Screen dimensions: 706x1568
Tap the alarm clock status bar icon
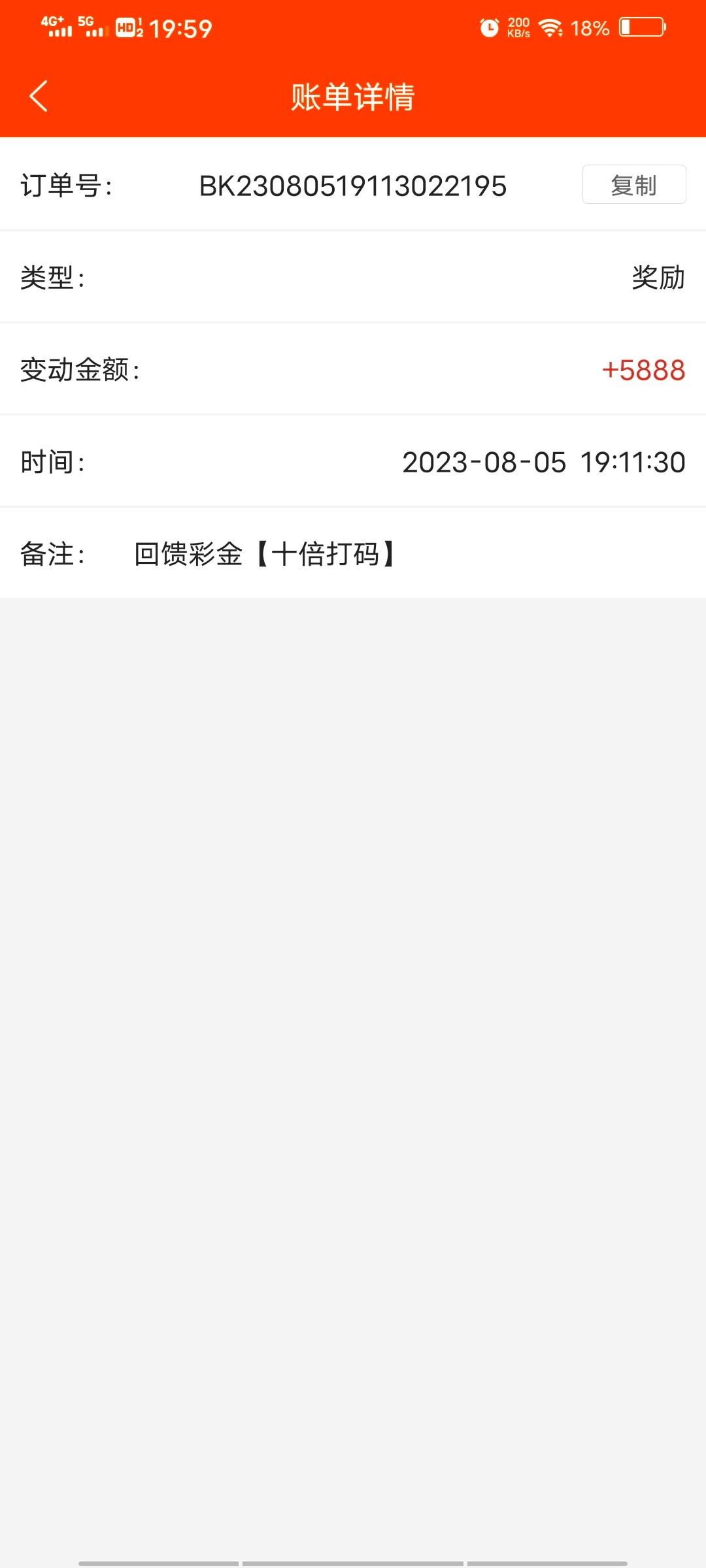488,27
